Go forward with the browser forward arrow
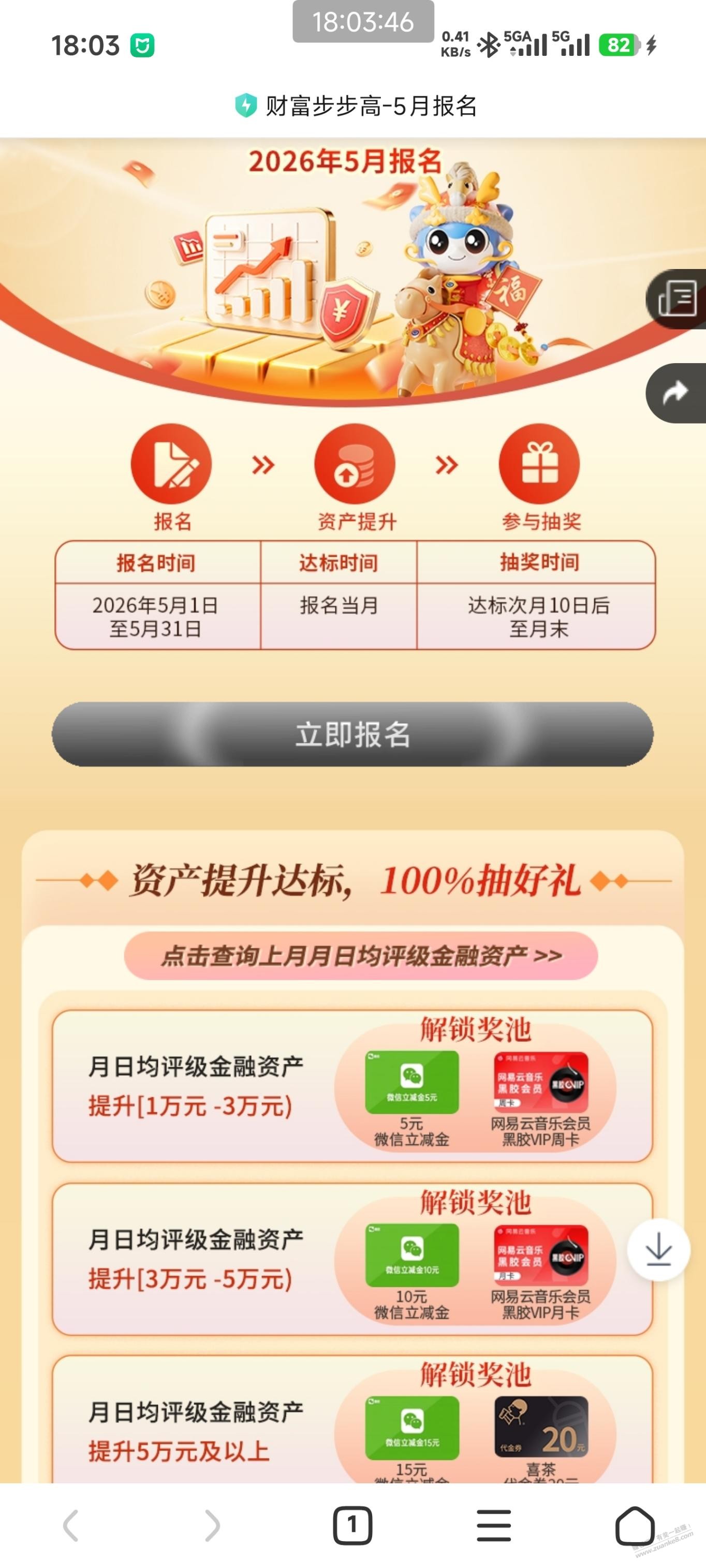This screenshot has width=706, height=1568. 212,1526
